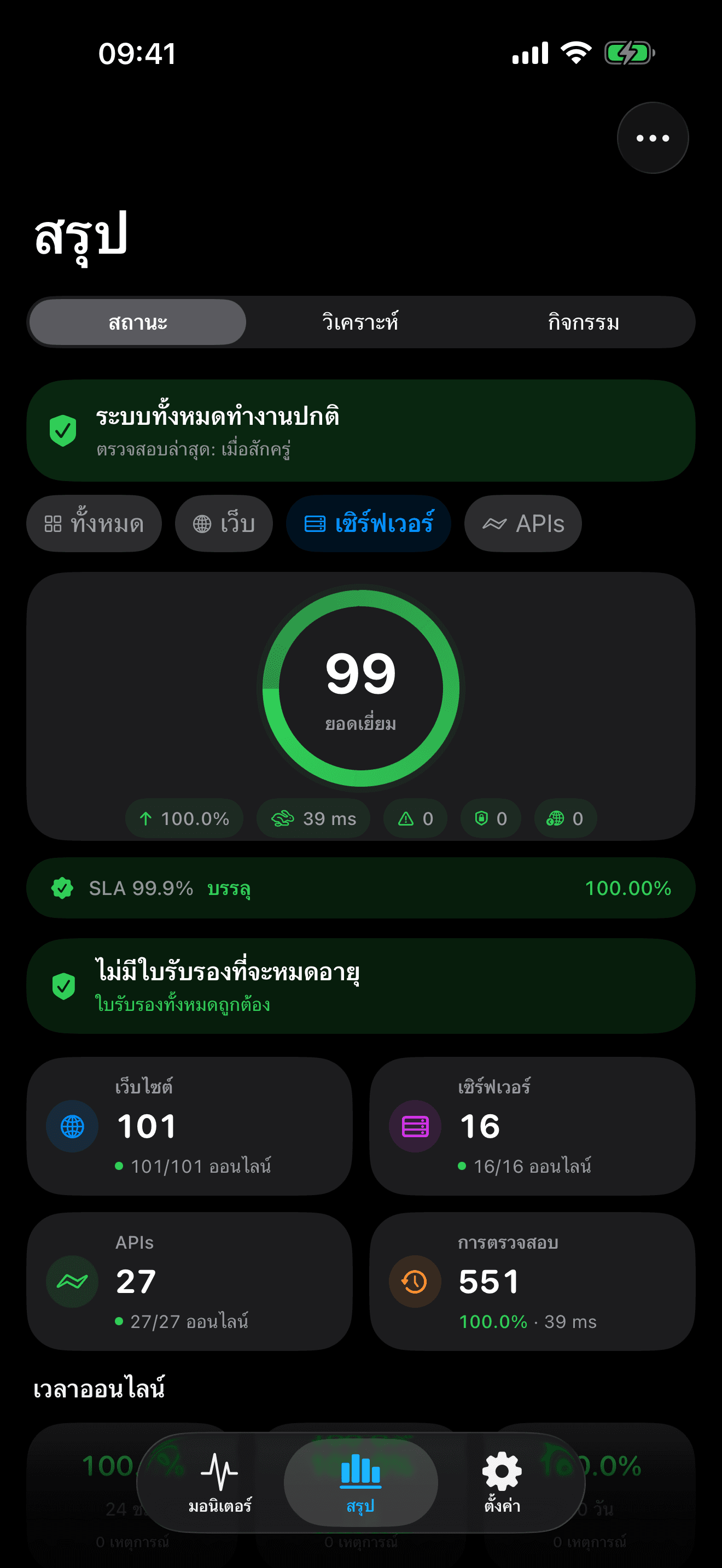Toggle the APIs filter chip
Viewport: 722px width, 1568px height.
tap(522, 523)
